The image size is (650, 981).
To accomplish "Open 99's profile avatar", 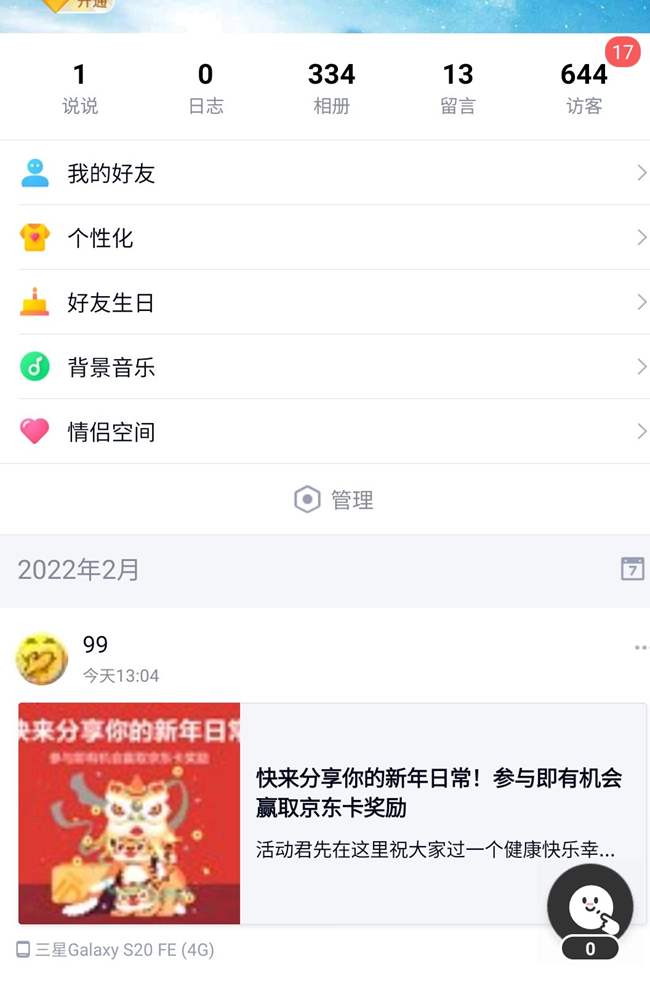I will click(42, 659).
